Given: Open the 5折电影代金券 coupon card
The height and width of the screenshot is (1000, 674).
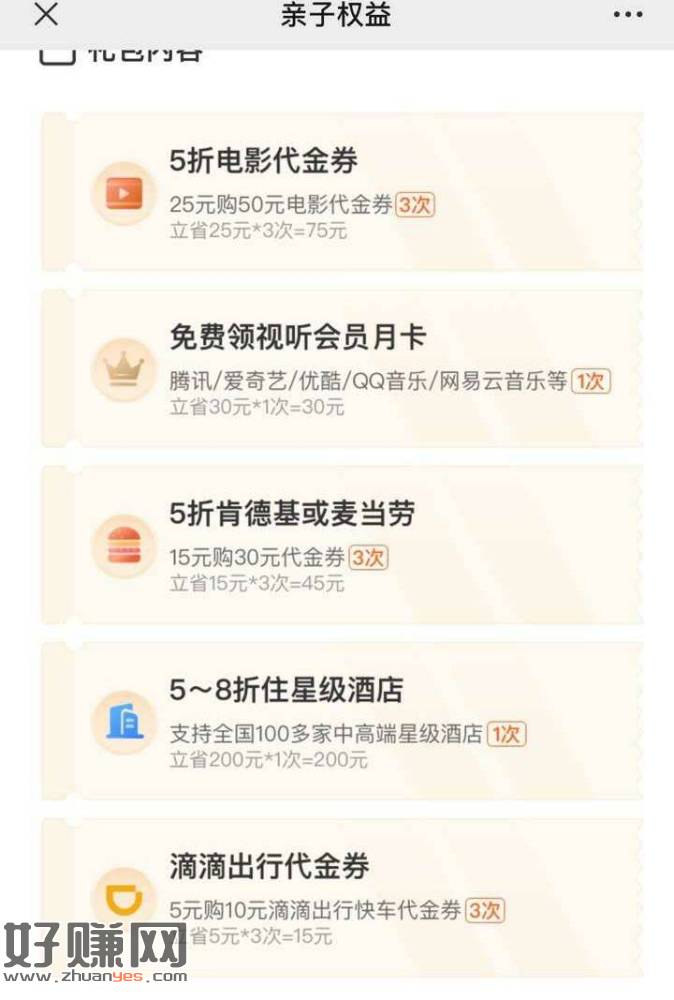Looking at the screenshot, I should click(x=342, y=192).
